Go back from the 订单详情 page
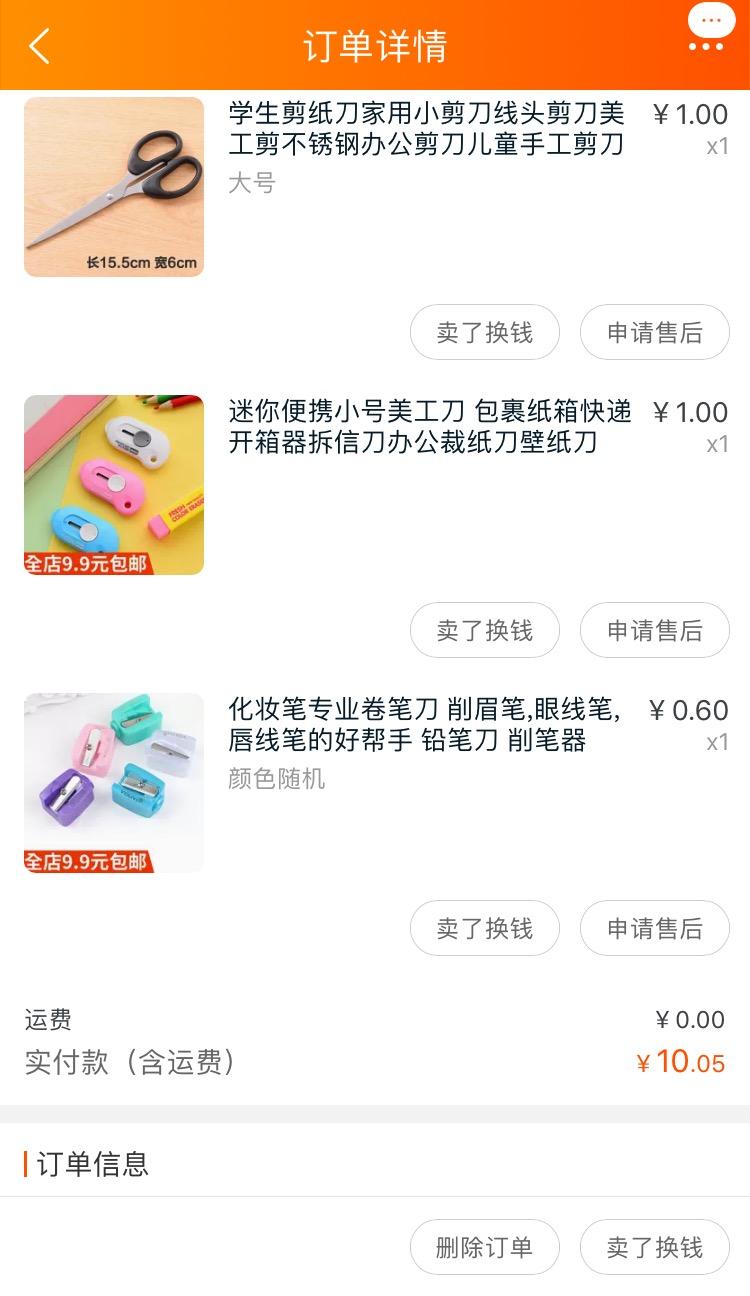Image resolution: width=750 pixels, height=1296 pixels. pyautogui.click(x=40, y=46)
